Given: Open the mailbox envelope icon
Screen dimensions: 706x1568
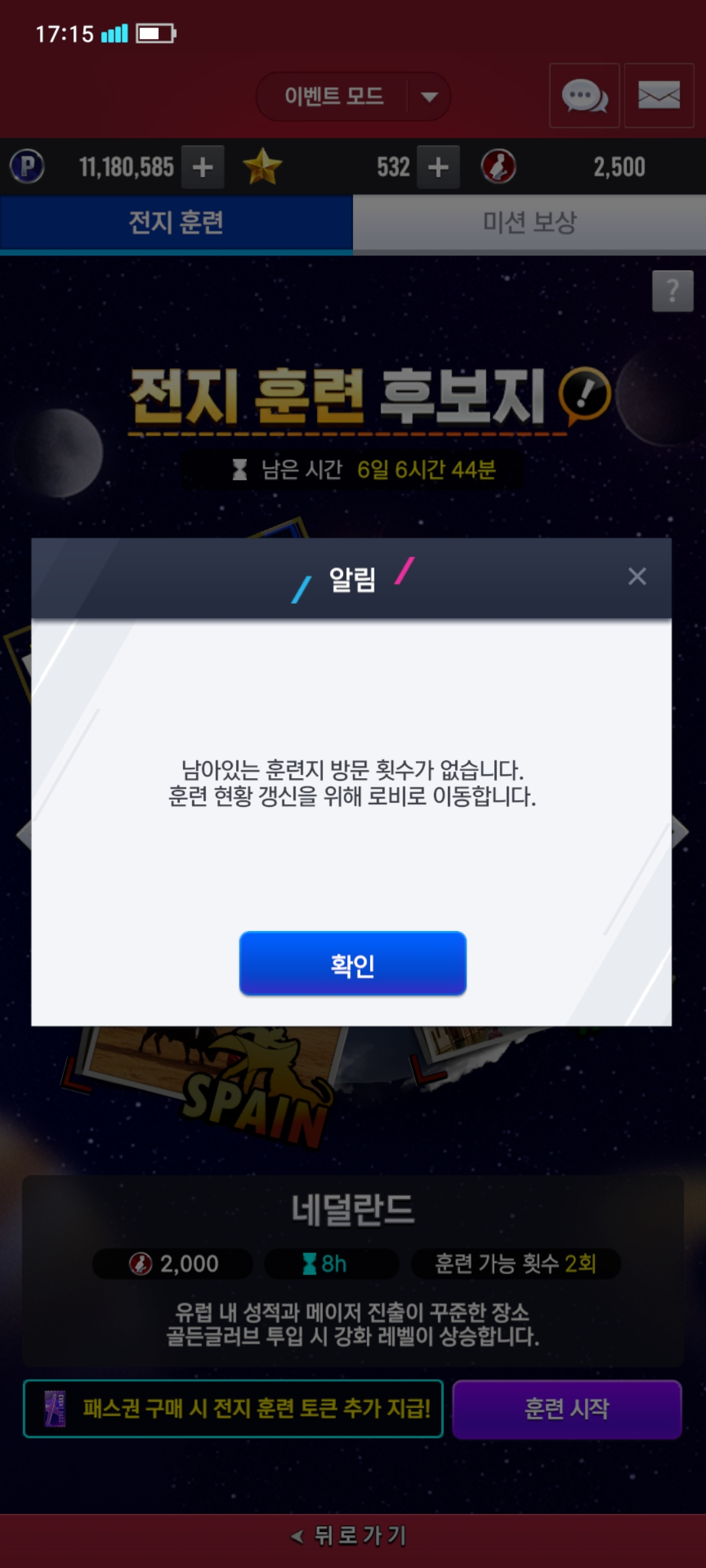Looking at the screenshot, I should coord(659,95).
